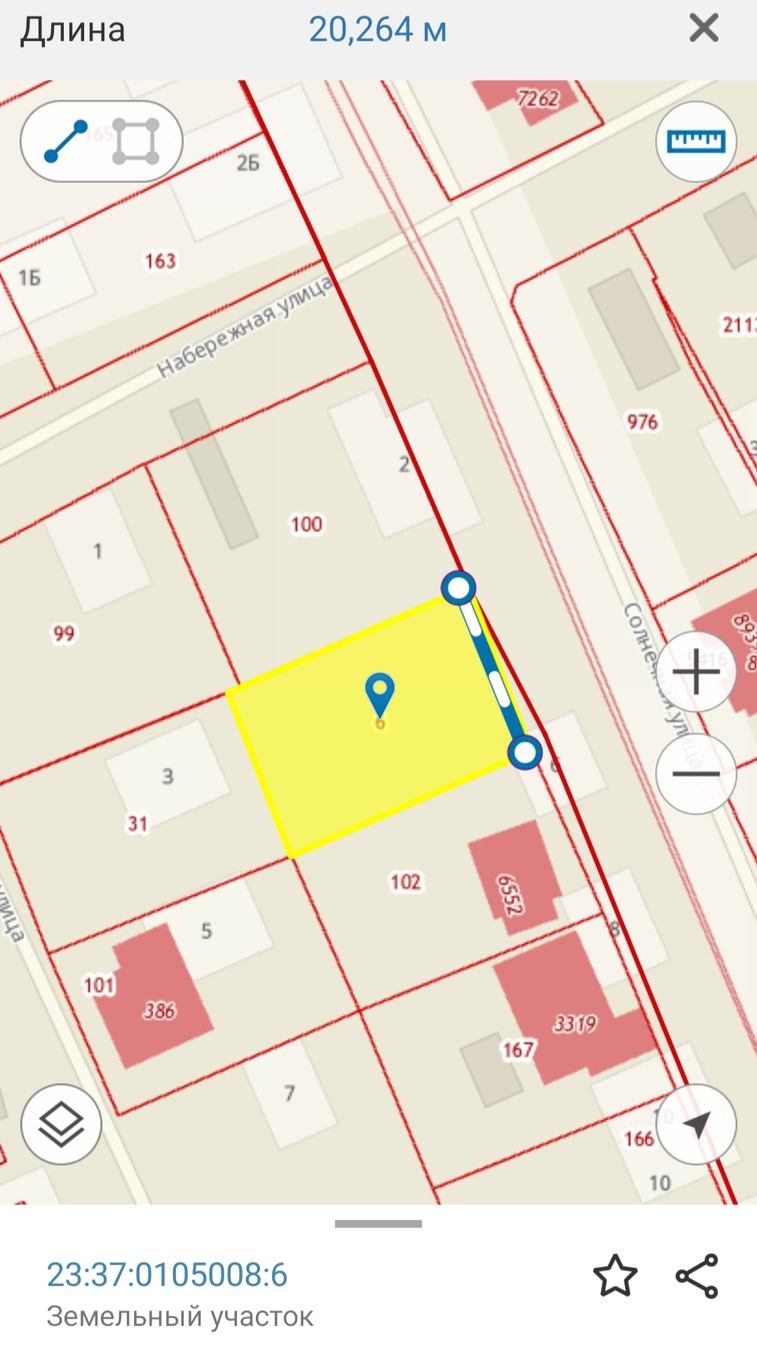Zoom out of the map
Image resolution: width=757 pixels, height=1350 pixels.
pos(697,774)
